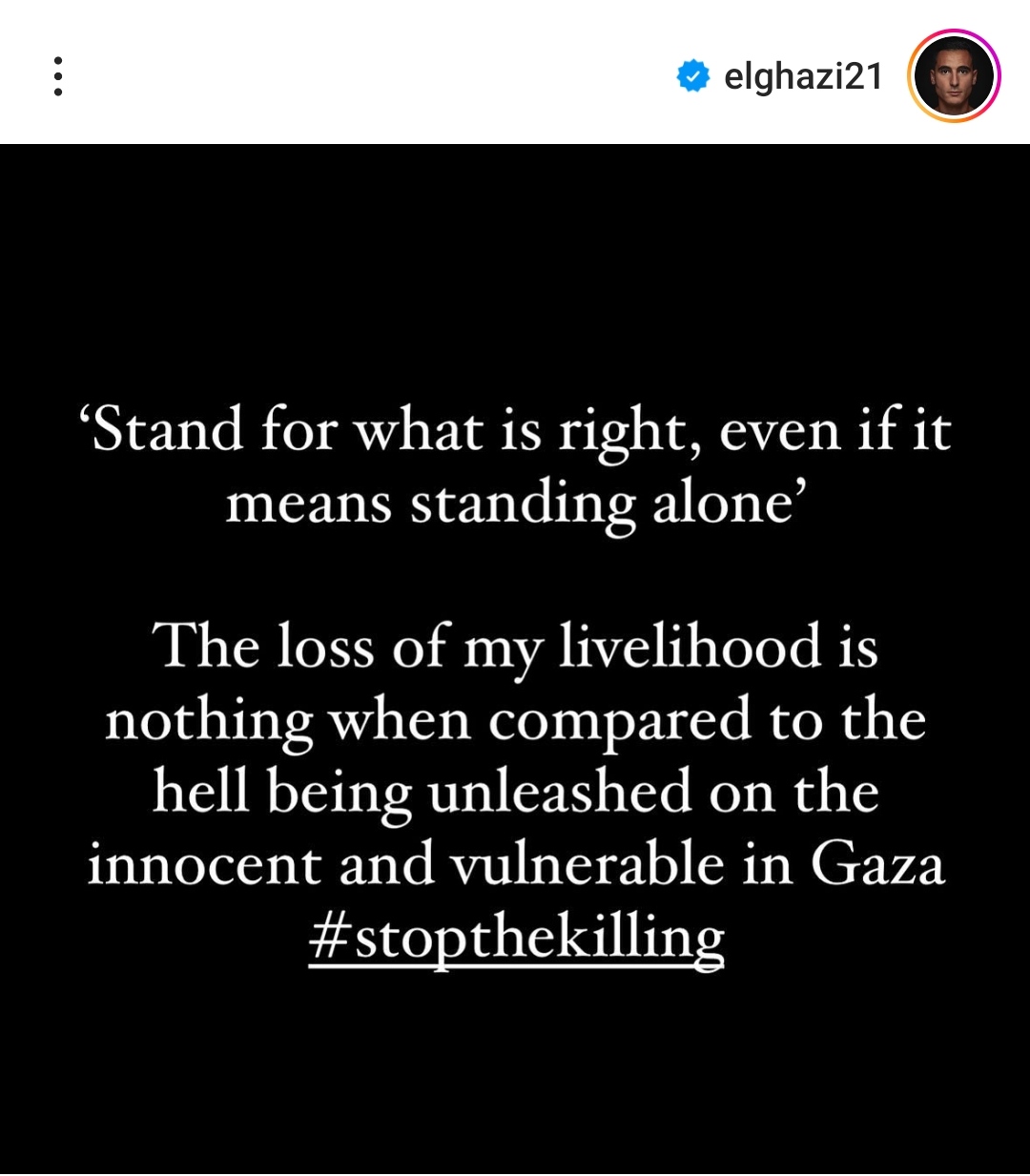Open elghazi21's profile via username
This screenshot has width=1030, height=1176.
pyautogui.click(x=803, y=76)
